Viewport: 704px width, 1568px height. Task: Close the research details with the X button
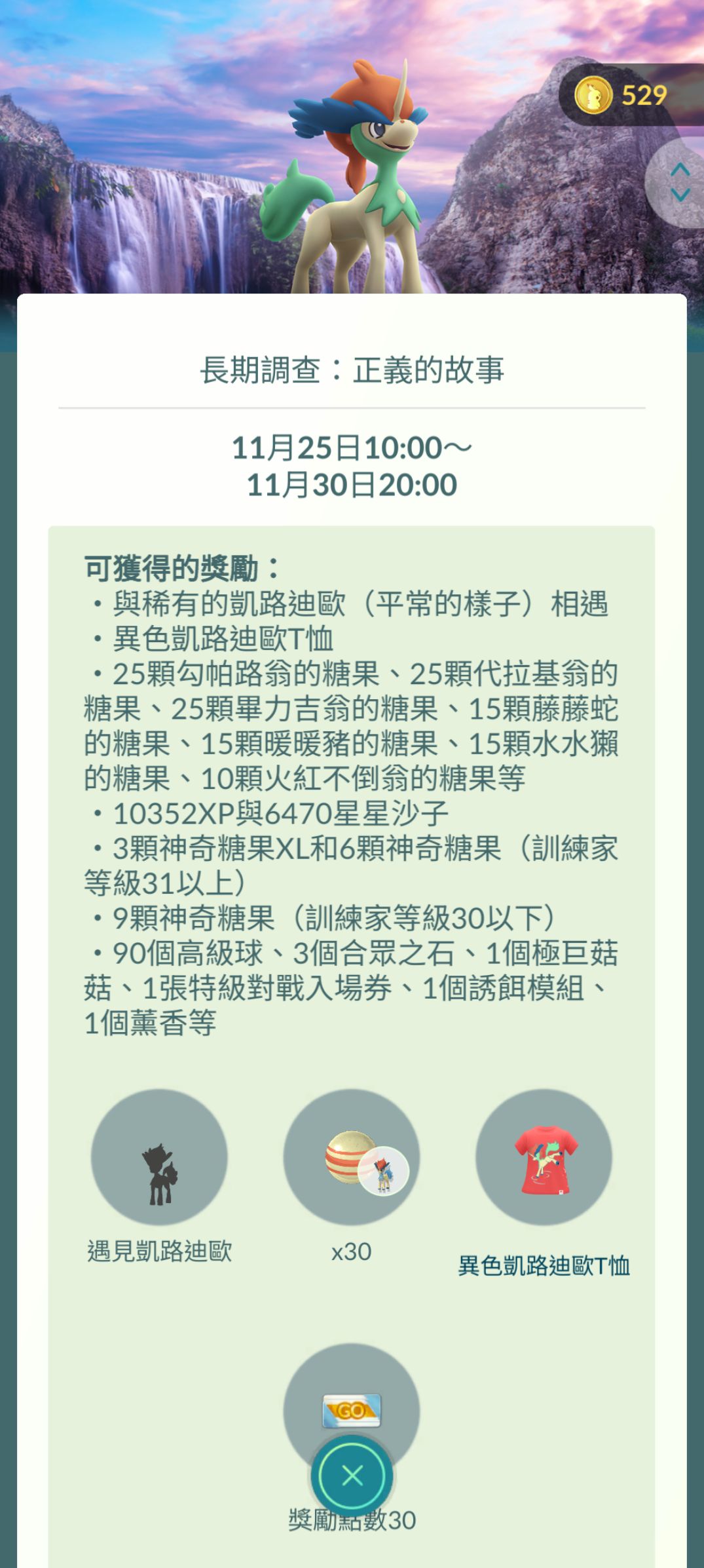[x=352, y=1476]
